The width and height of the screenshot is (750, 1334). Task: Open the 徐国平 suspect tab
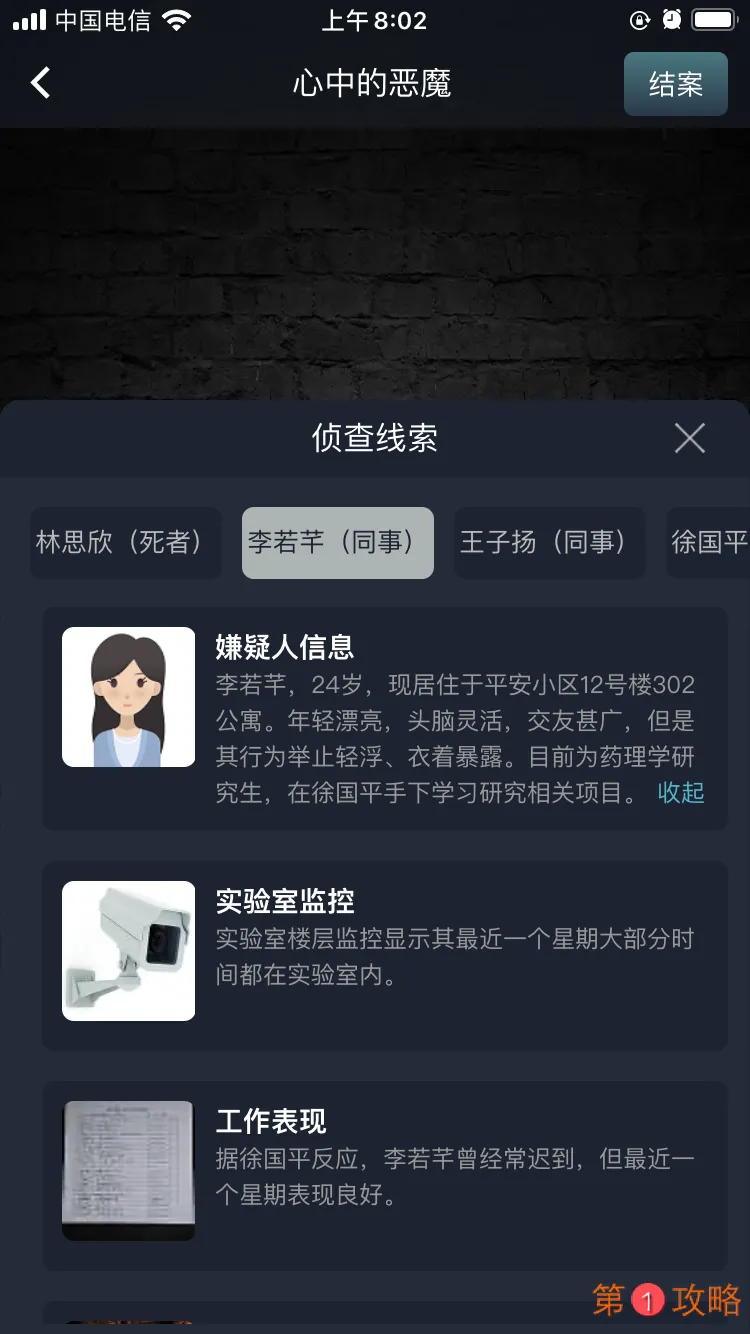tap(712, 543)
